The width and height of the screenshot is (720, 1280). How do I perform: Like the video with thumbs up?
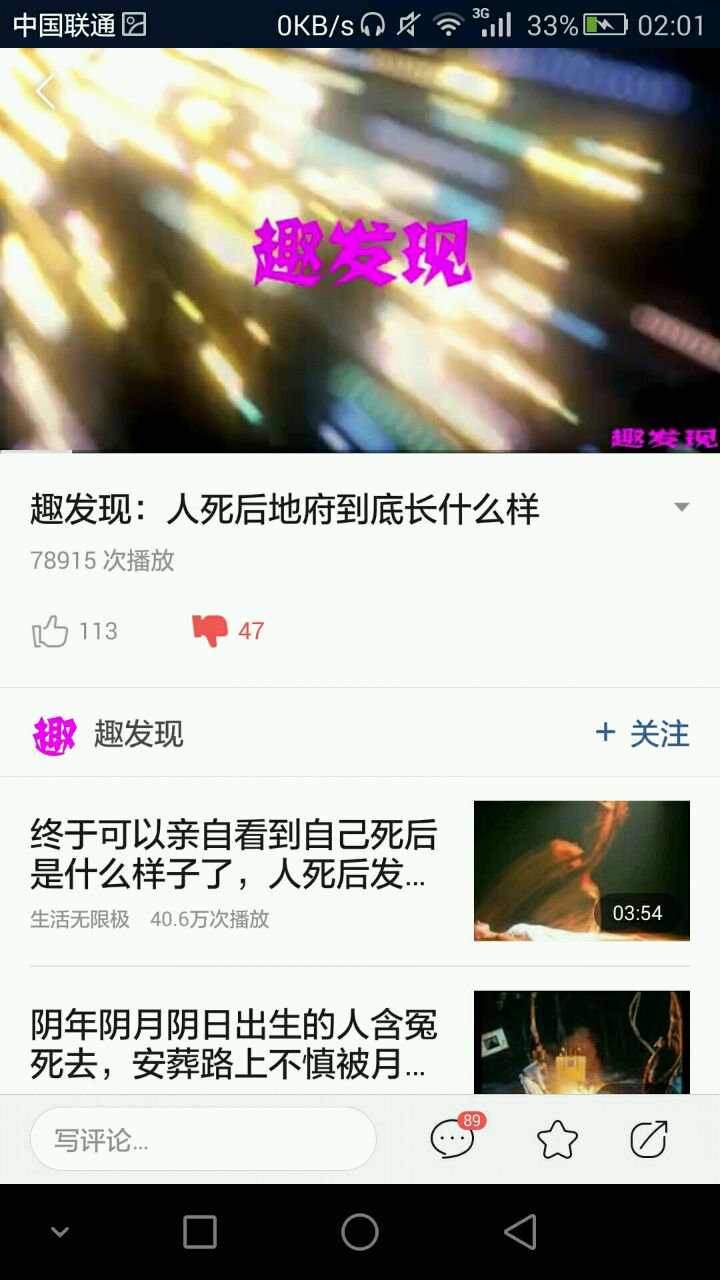pyautogui.click(x=51, y=631)
